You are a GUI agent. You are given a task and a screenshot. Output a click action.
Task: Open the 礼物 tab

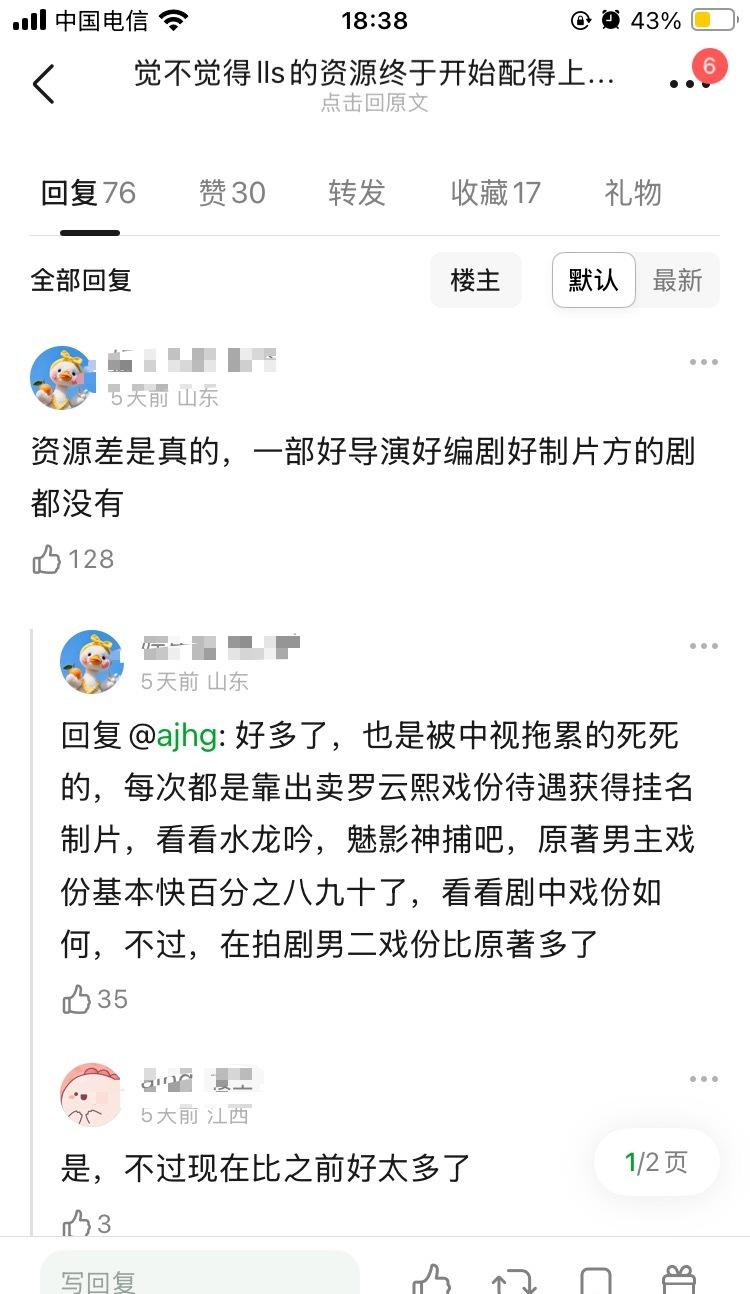633,193
